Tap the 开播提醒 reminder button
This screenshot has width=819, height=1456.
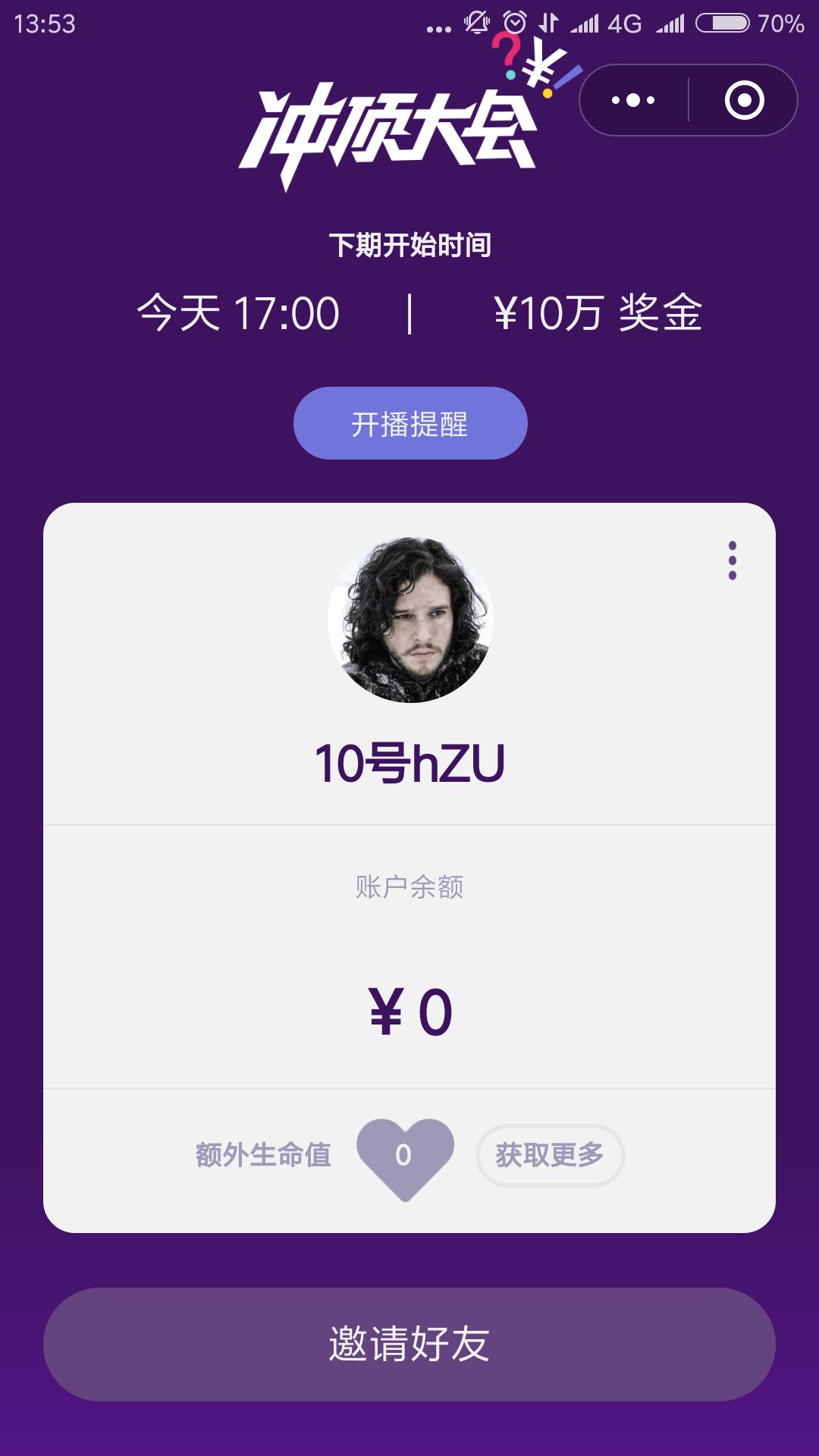click(410, 423)
